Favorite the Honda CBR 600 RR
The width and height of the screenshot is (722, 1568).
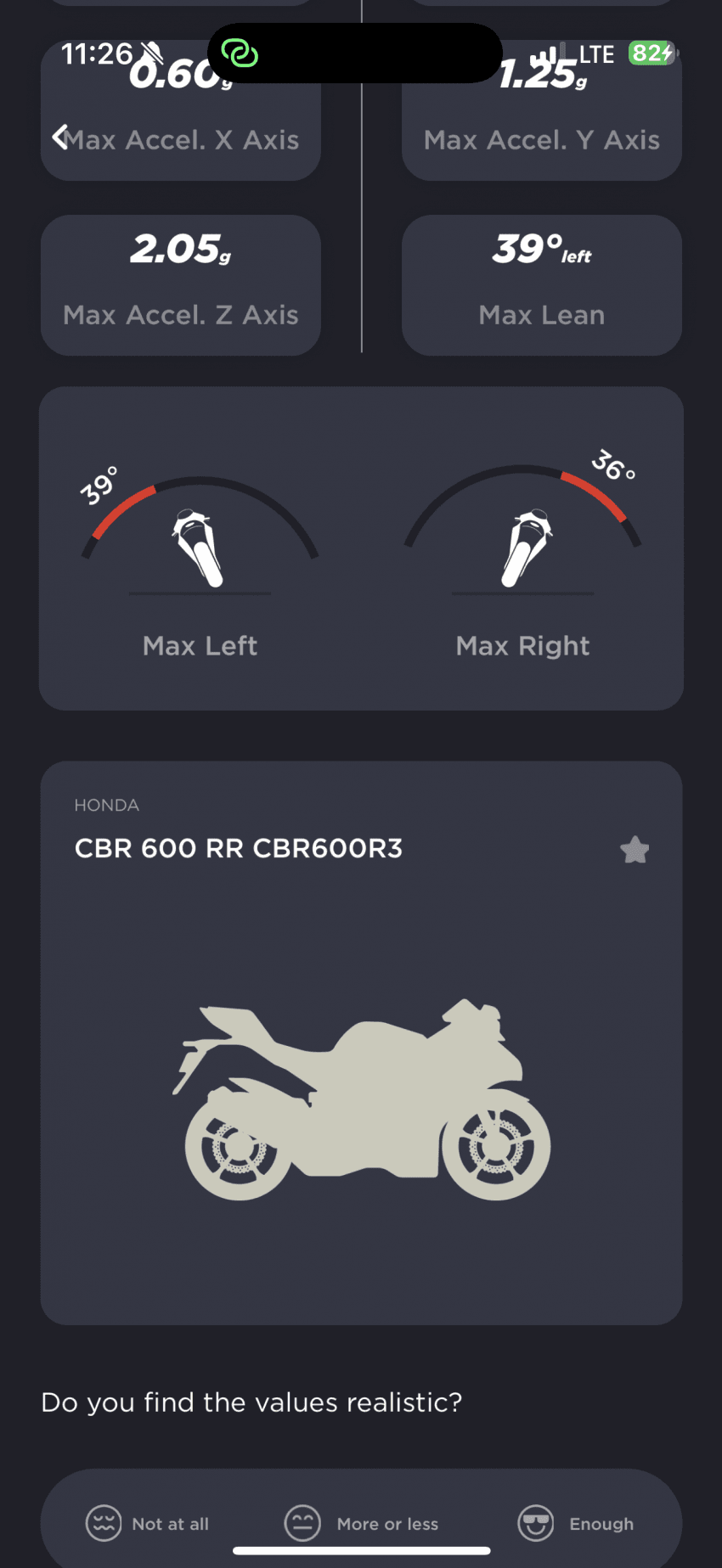tap(635, 850)
